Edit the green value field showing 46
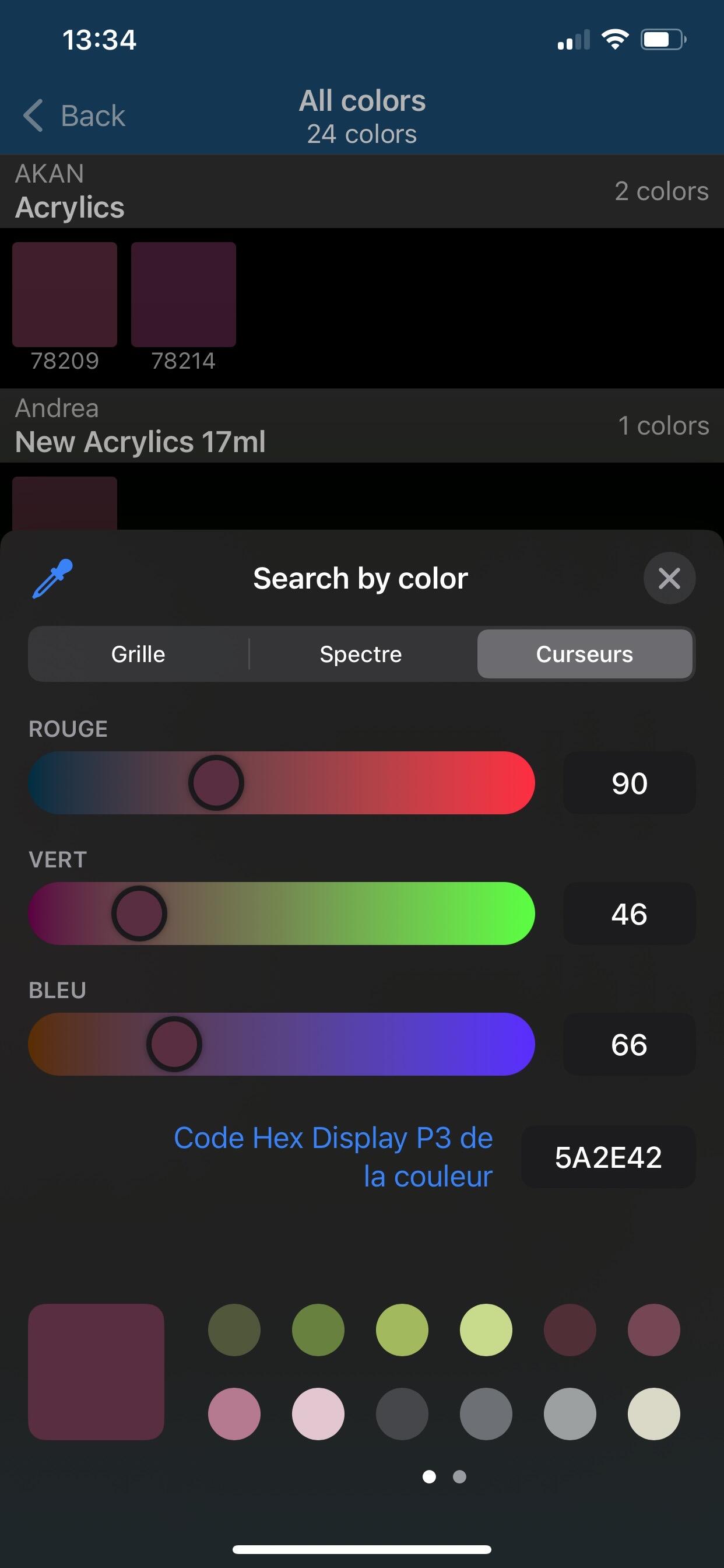Viewport: 724px width, 1568px height. coord(629,914)
